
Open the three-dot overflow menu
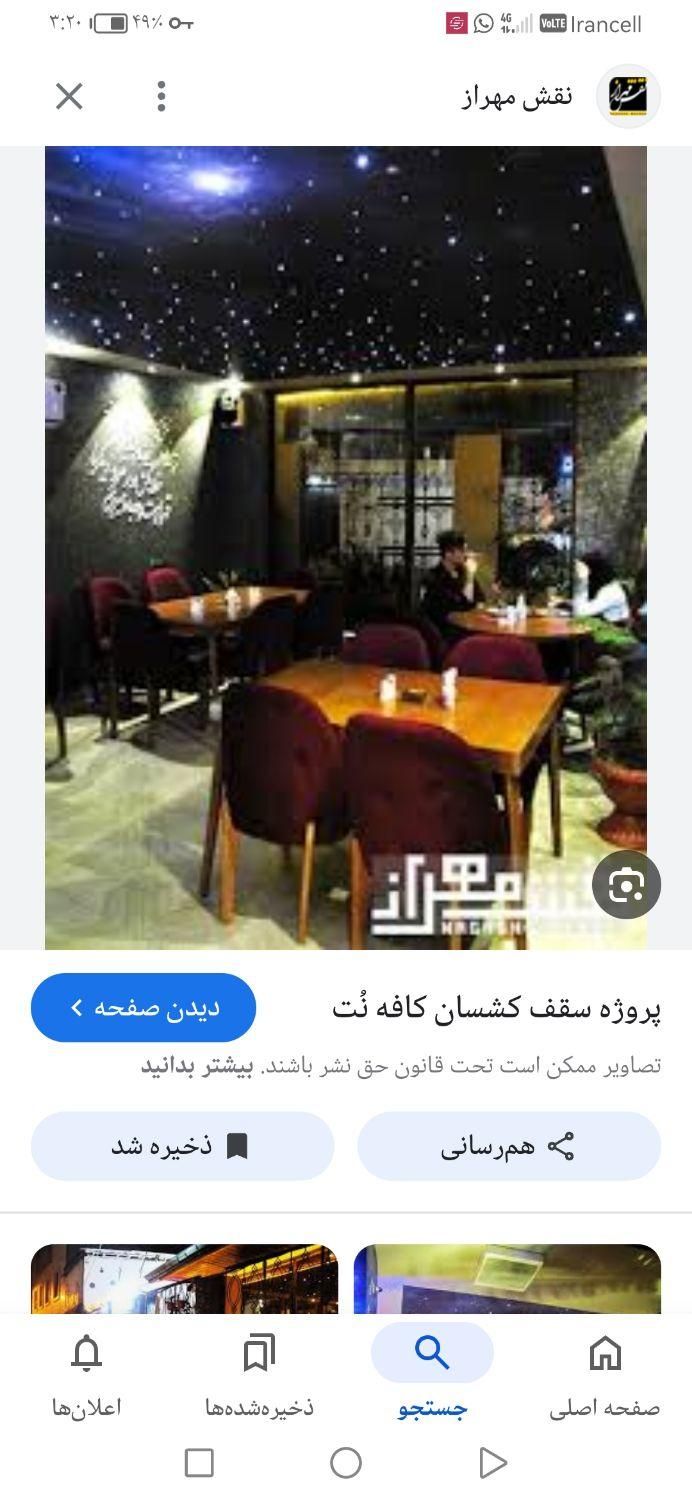coord(161,97)
